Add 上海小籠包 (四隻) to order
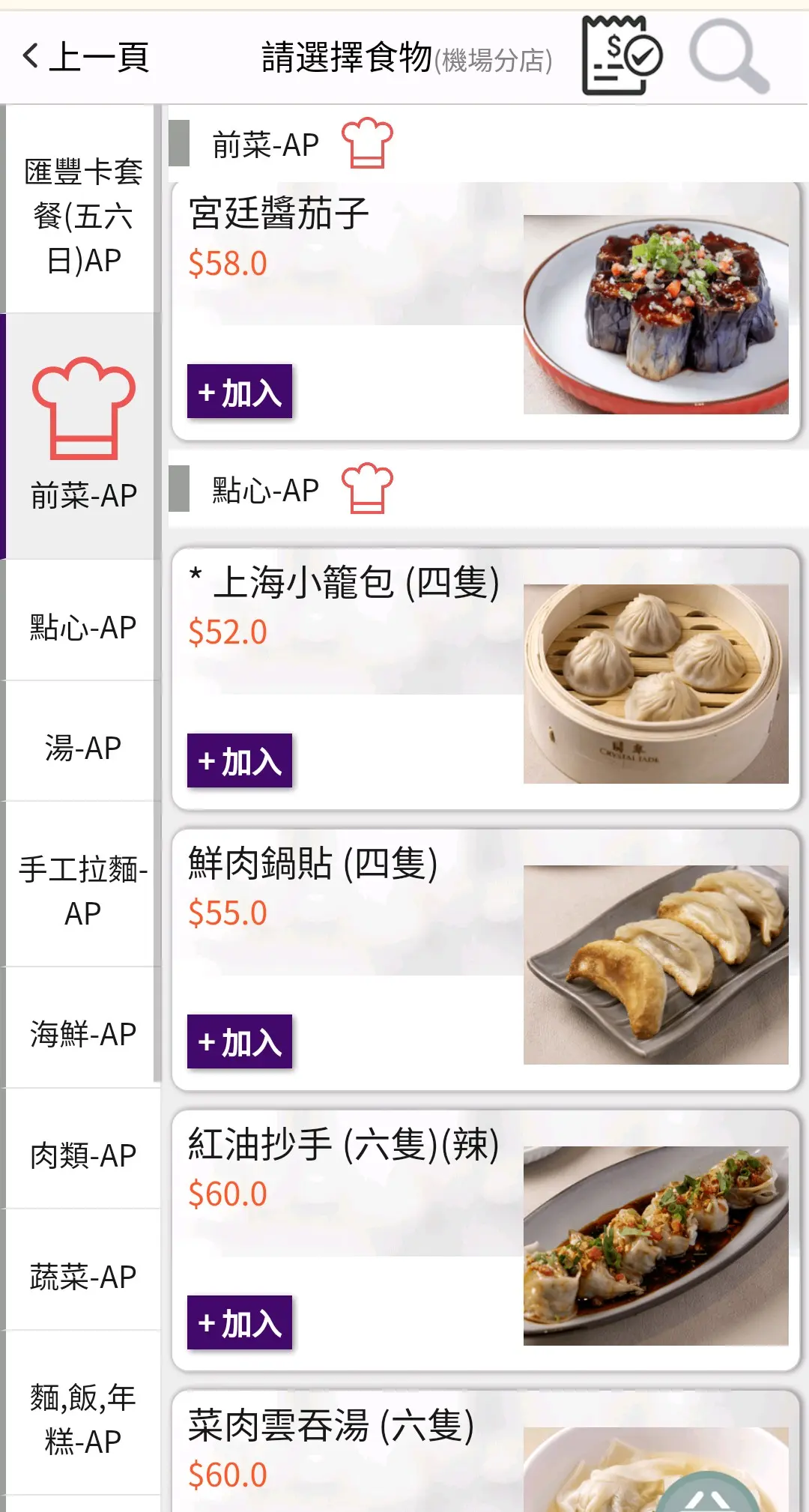809x1512 pixels. [240, 761]
